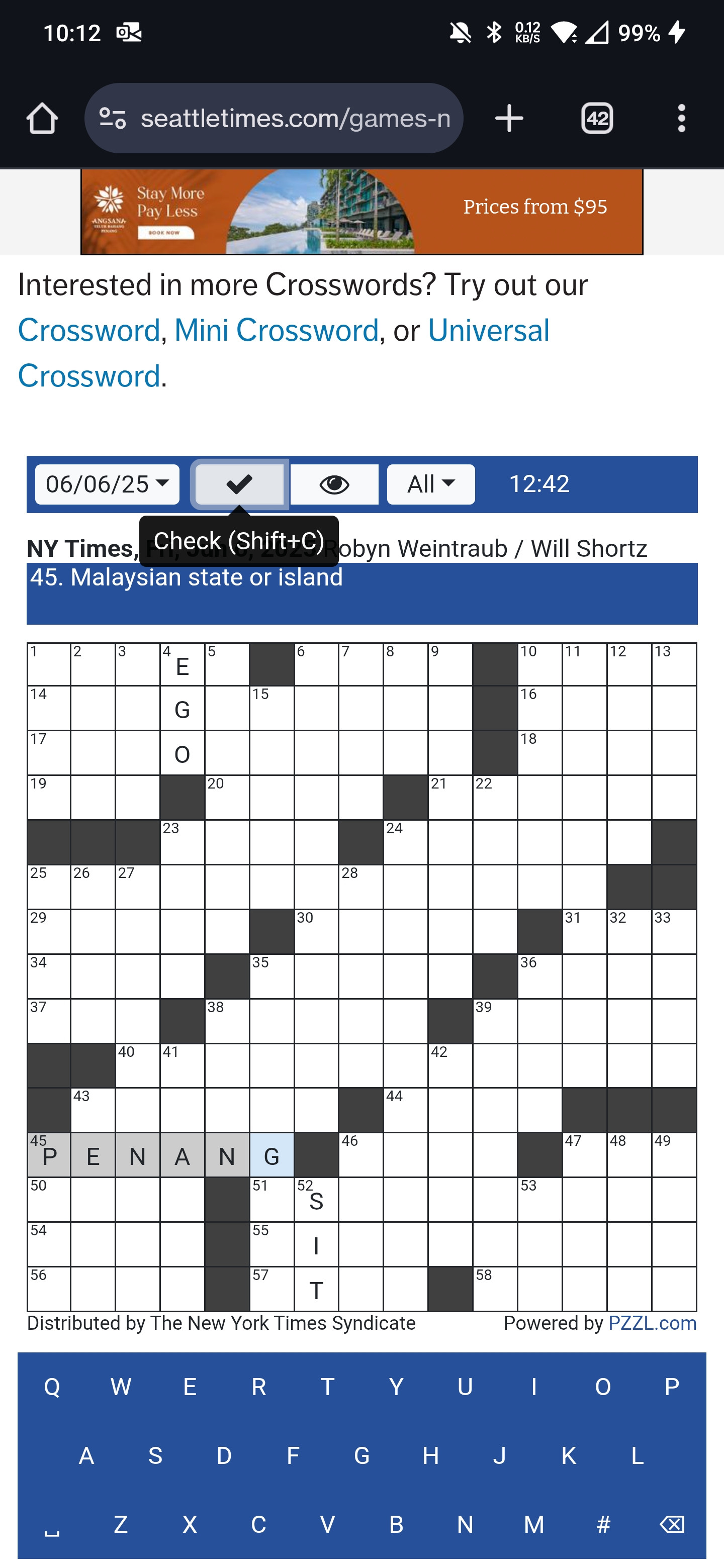Expand the All scope dropdown
The height and width of the screenshot is (1568, 724).
click(x=431, y=484)
